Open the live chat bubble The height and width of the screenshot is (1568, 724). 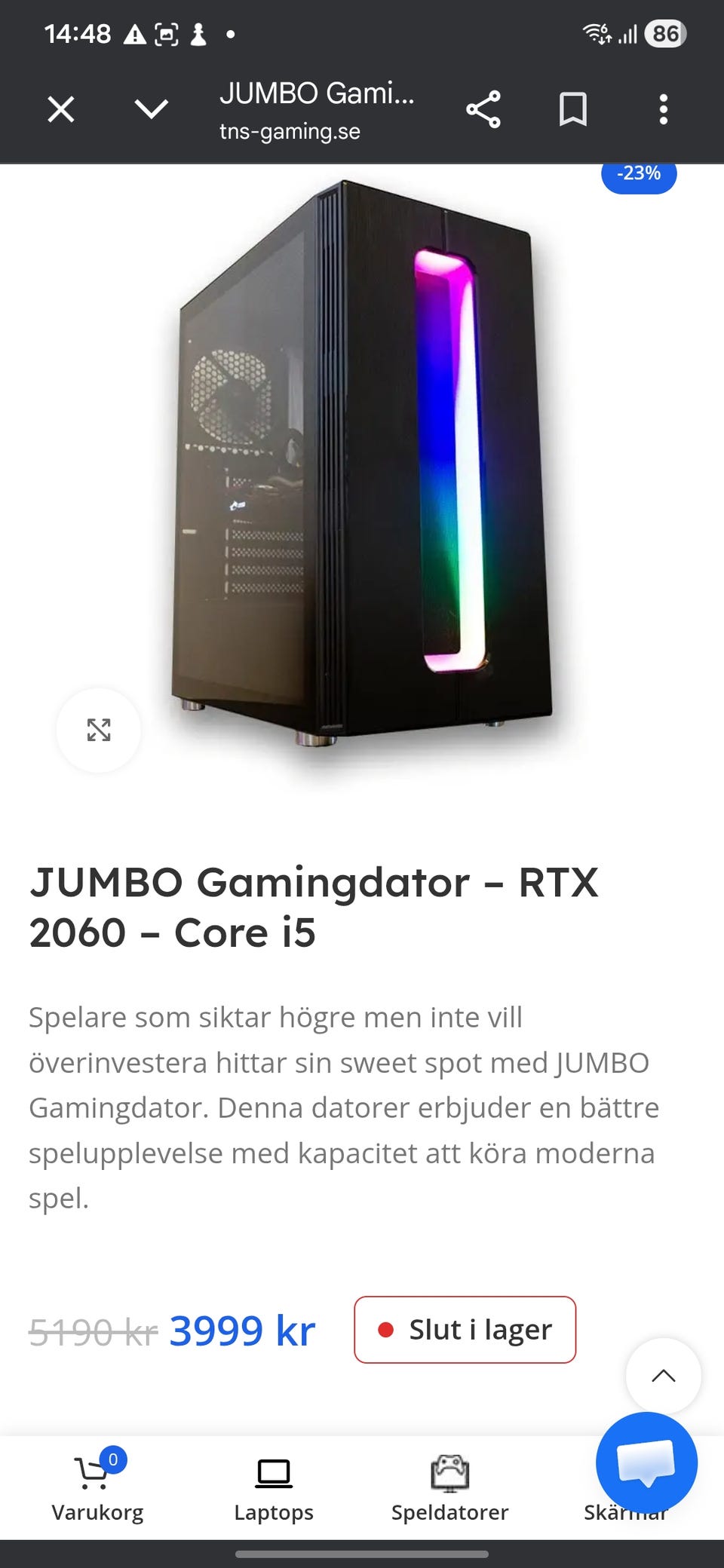pos(646,1463)
